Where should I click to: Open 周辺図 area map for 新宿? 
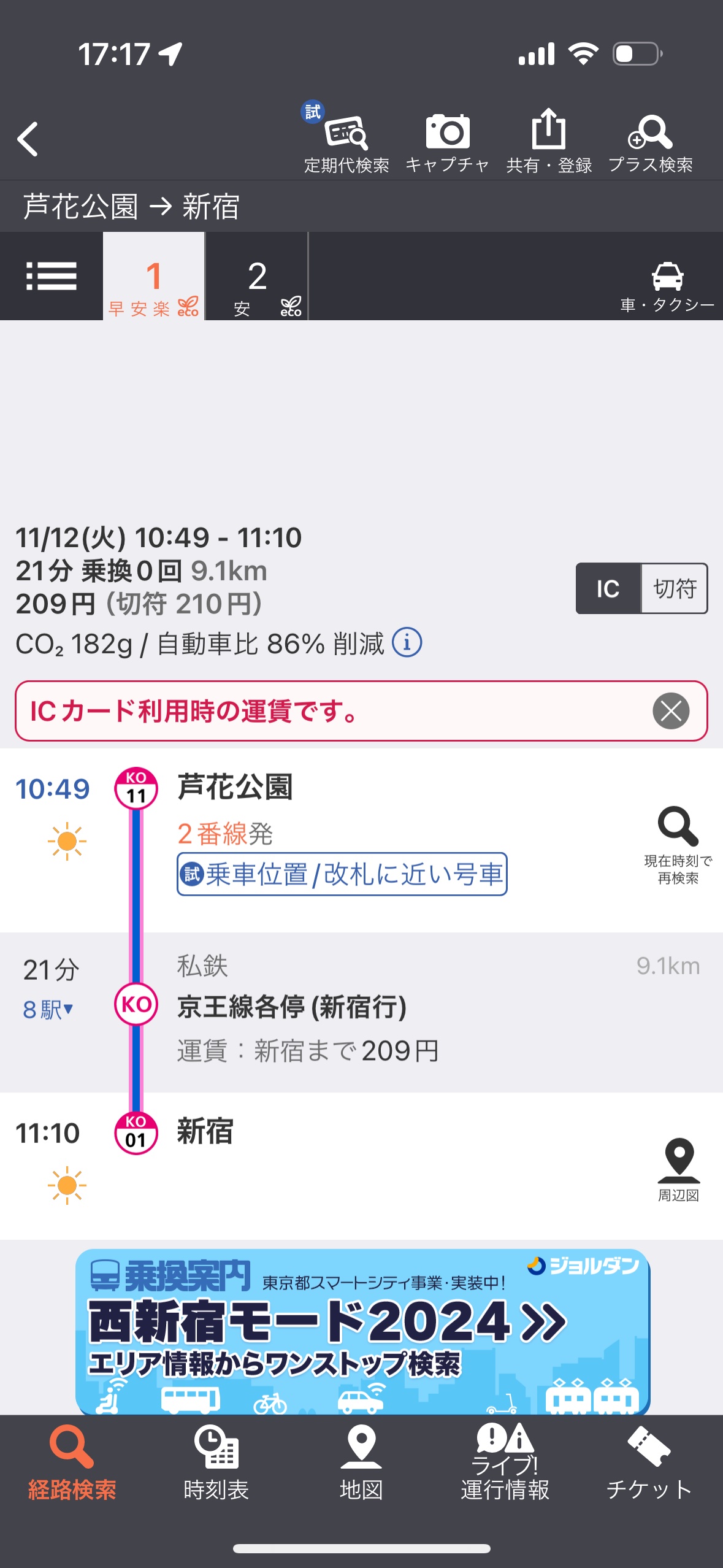(x=678, y=1169)
